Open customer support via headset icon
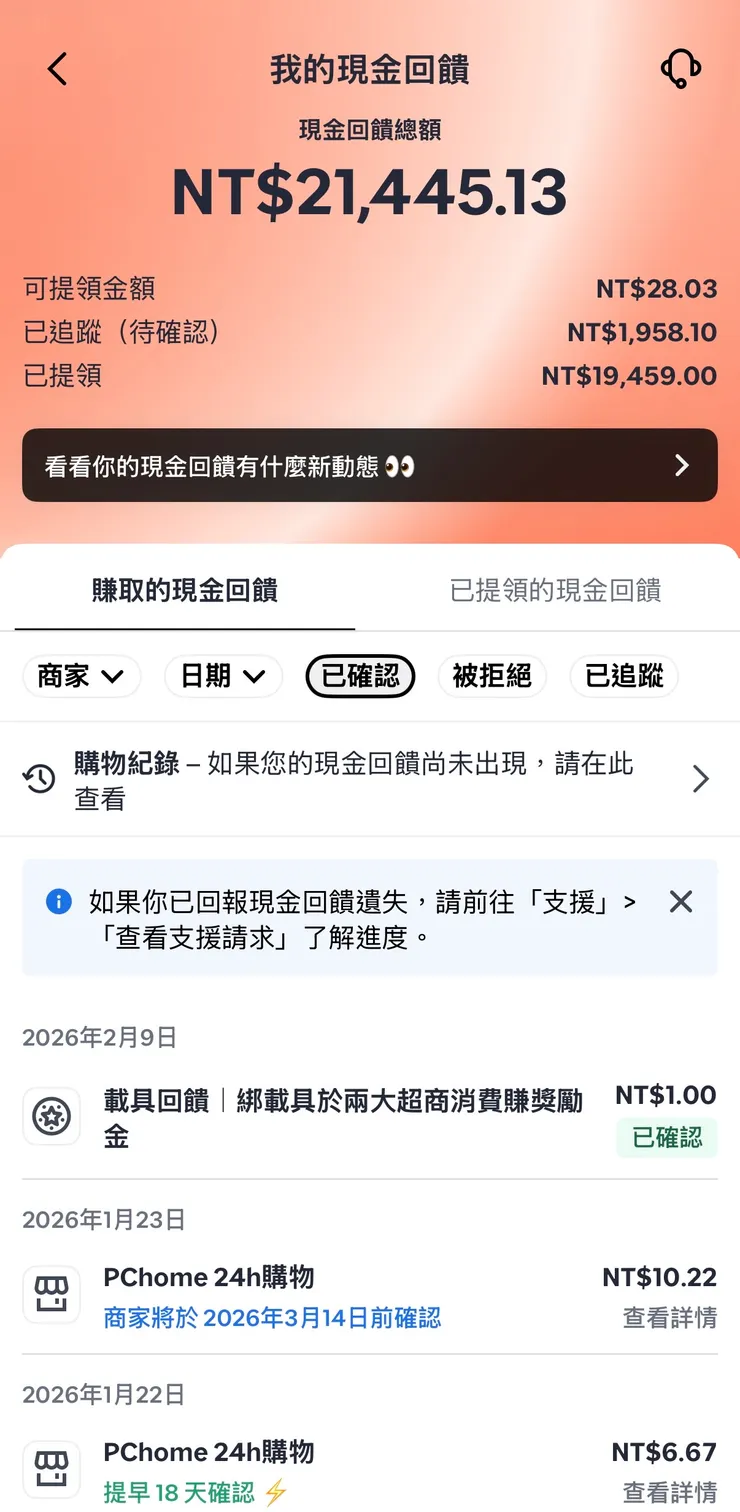 681,69
